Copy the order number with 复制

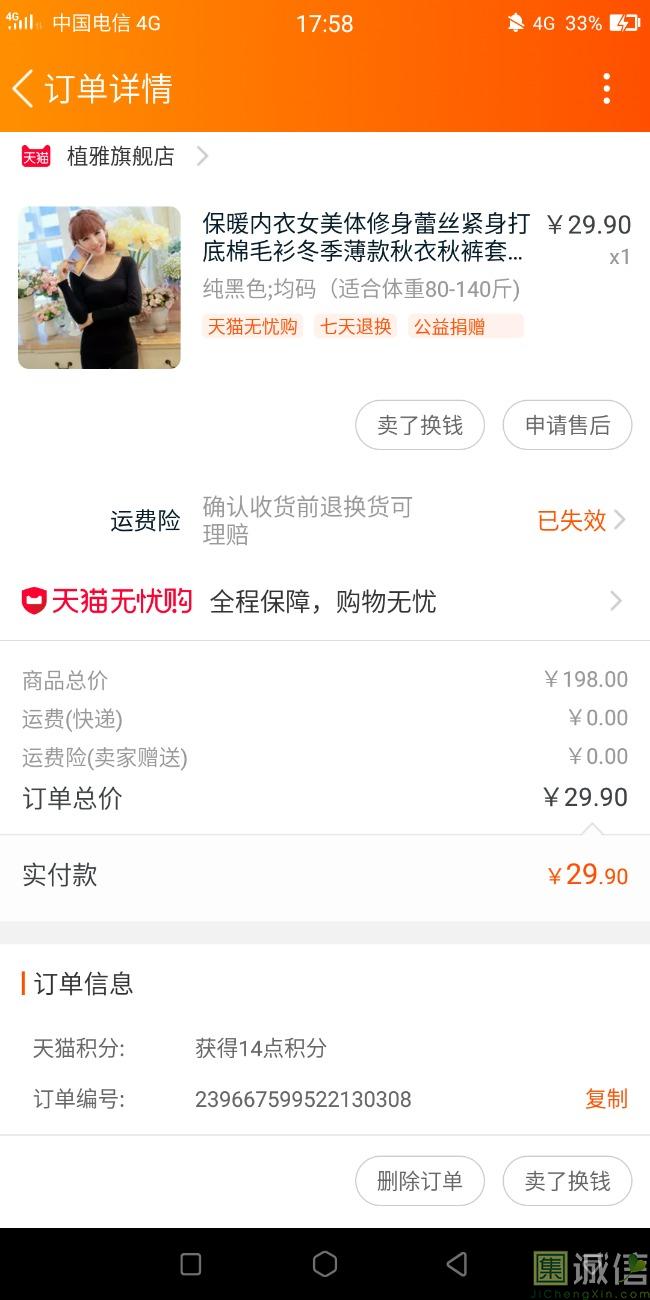click(606, 1099)
